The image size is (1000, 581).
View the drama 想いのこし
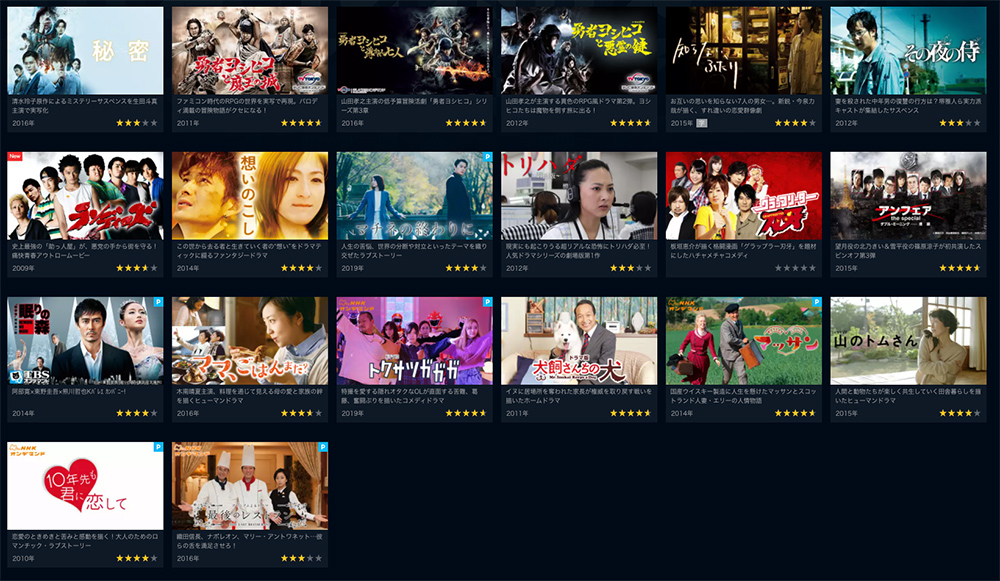(x=250, y=196)
